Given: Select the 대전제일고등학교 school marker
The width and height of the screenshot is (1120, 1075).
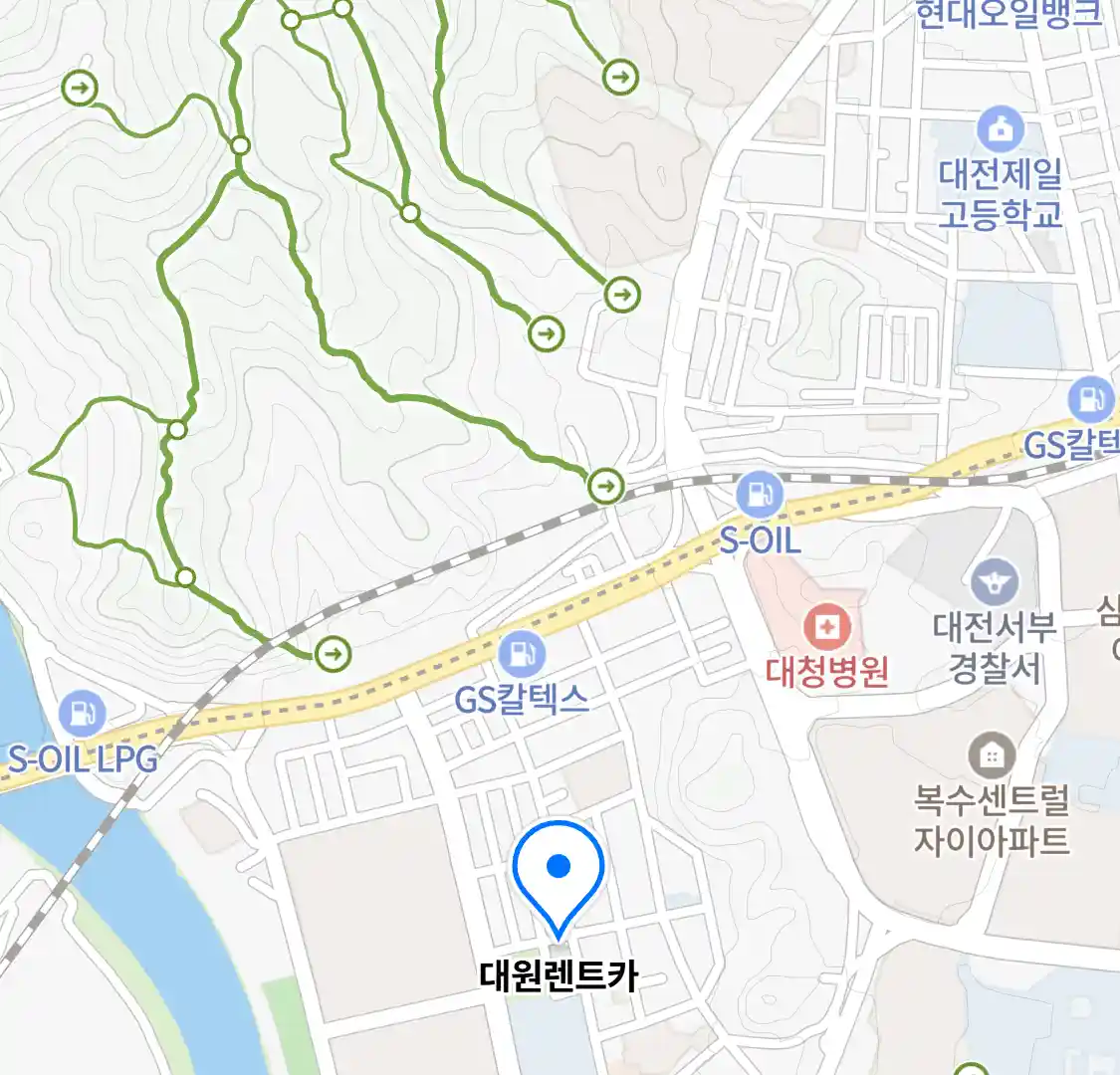Looking at the screenshot, I should (x=1001, y=129).
